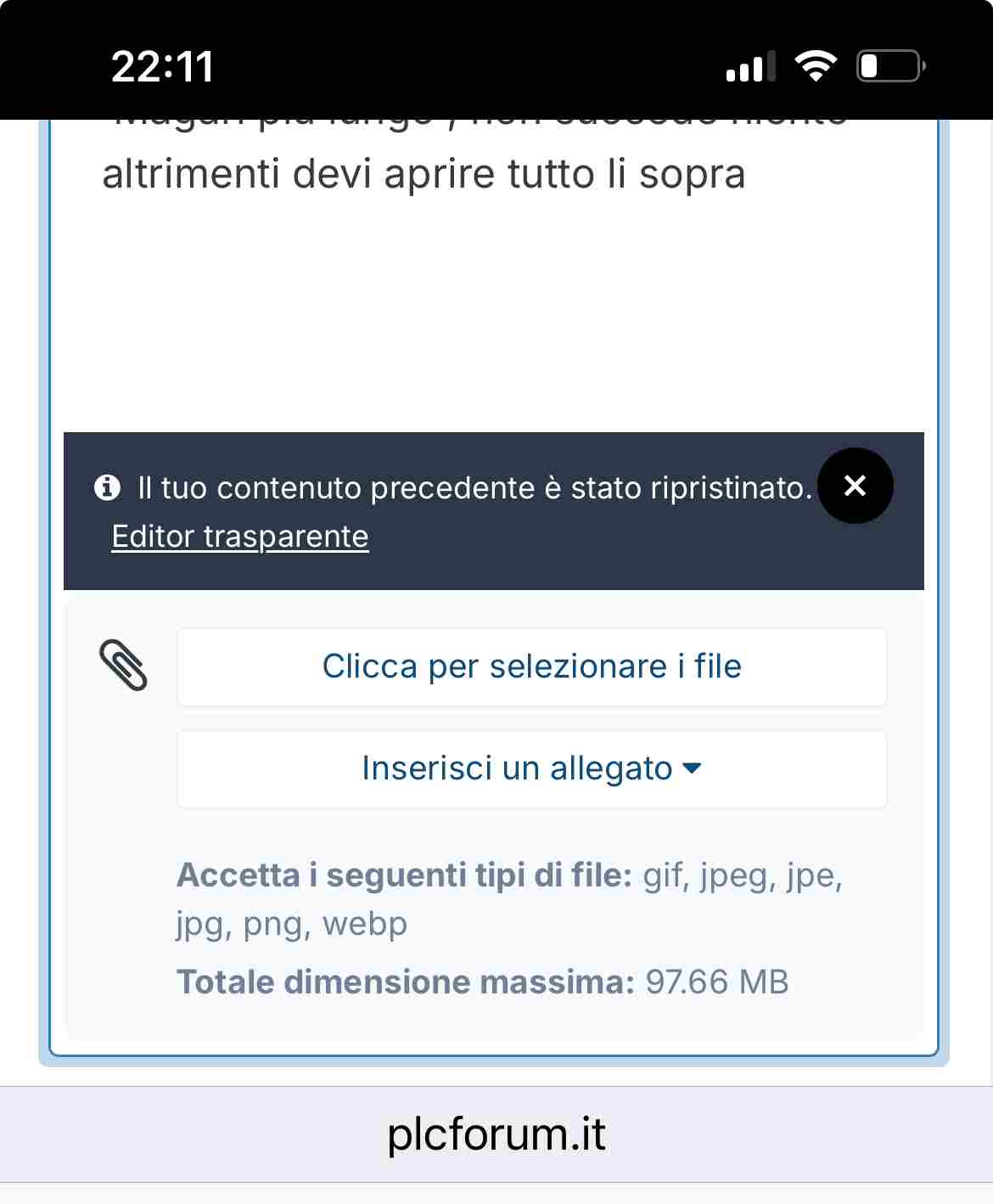Open the Editor trasparente link
This screenshot has width=993, height=1204.
pos(240,537)
